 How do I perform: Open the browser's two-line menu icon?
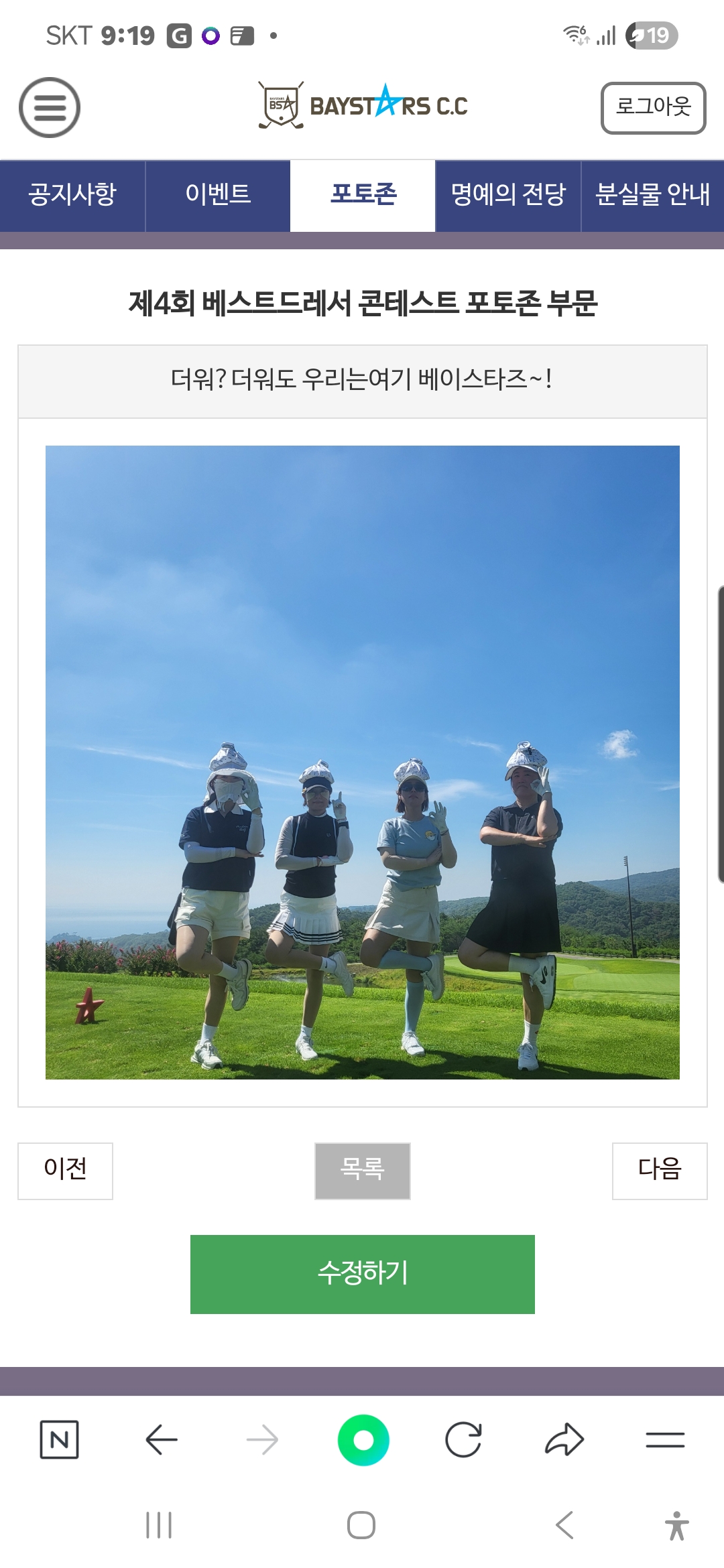coord(665,1439)
